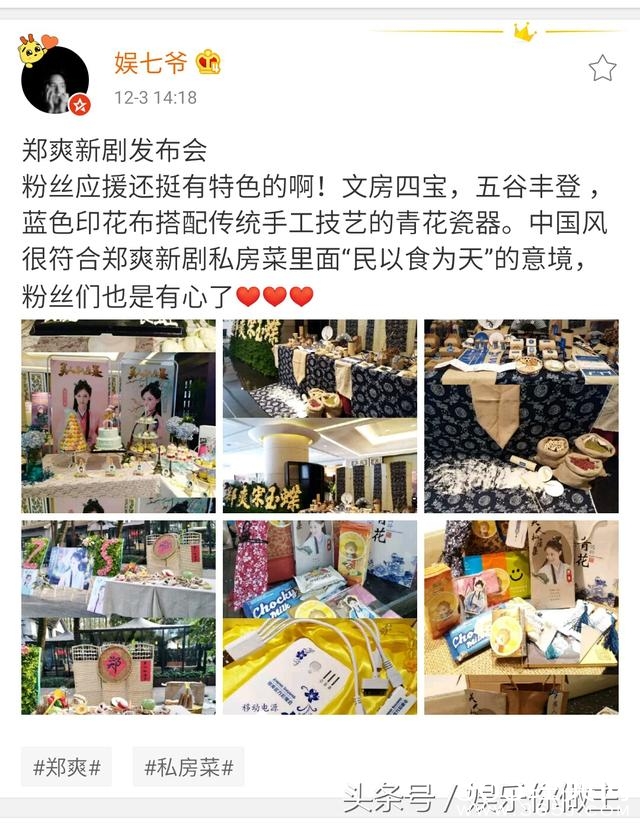Screen dimensions: 640x825
Task: Open the photo of the yellow power bank
Action: tap(320, 617)
